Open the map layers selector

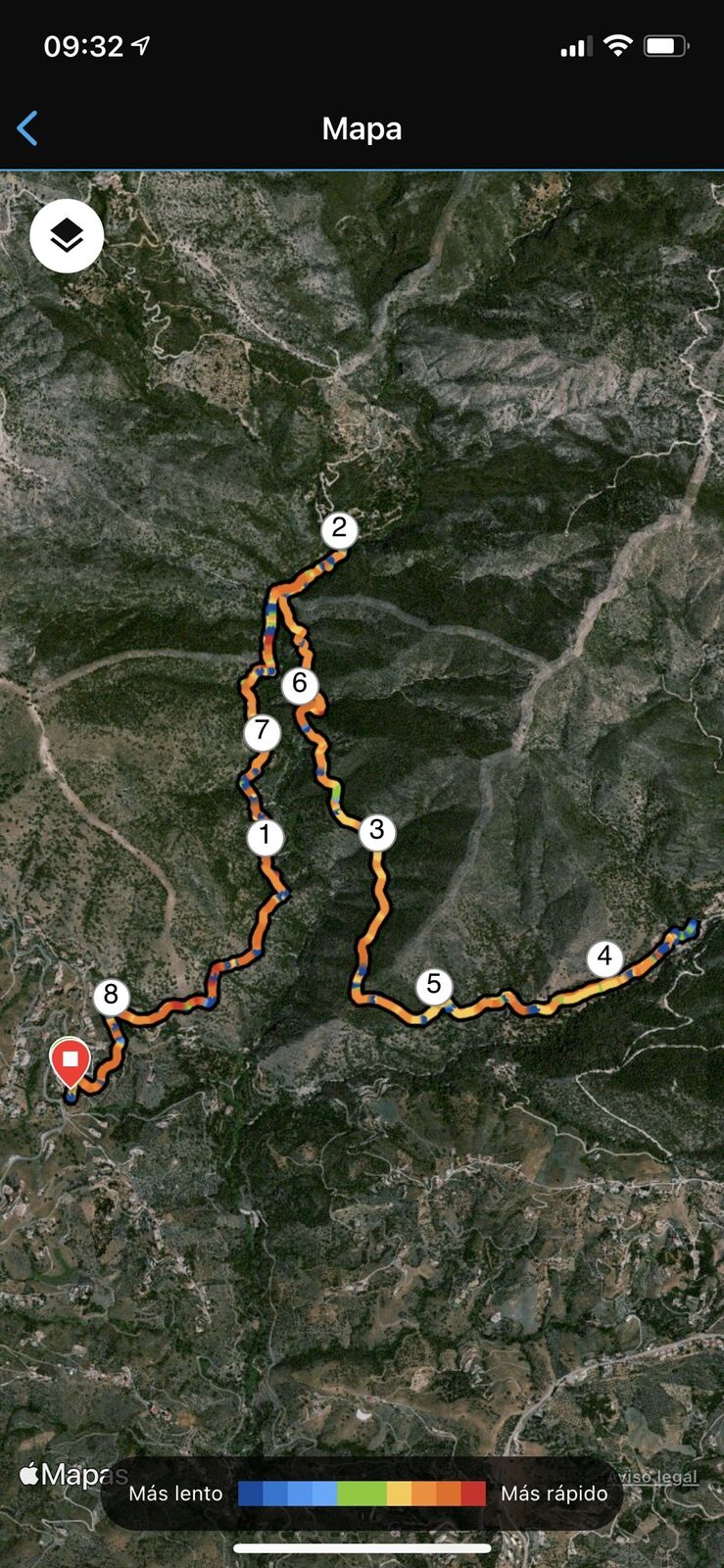pyautogui.click(x=67, y=236)
